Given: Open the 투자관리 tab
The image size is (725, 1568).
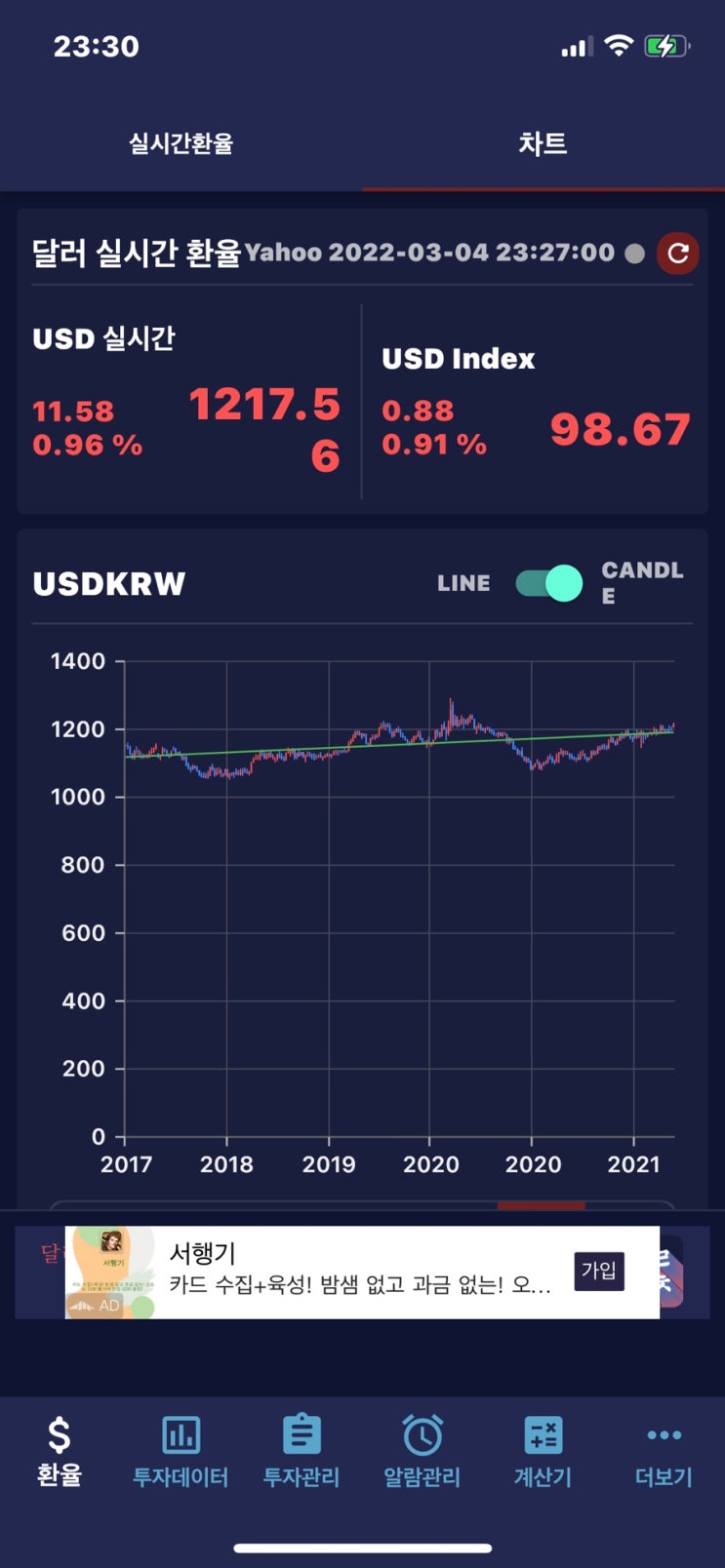Looking at the screenshot, I should (x=302, y=1452).
